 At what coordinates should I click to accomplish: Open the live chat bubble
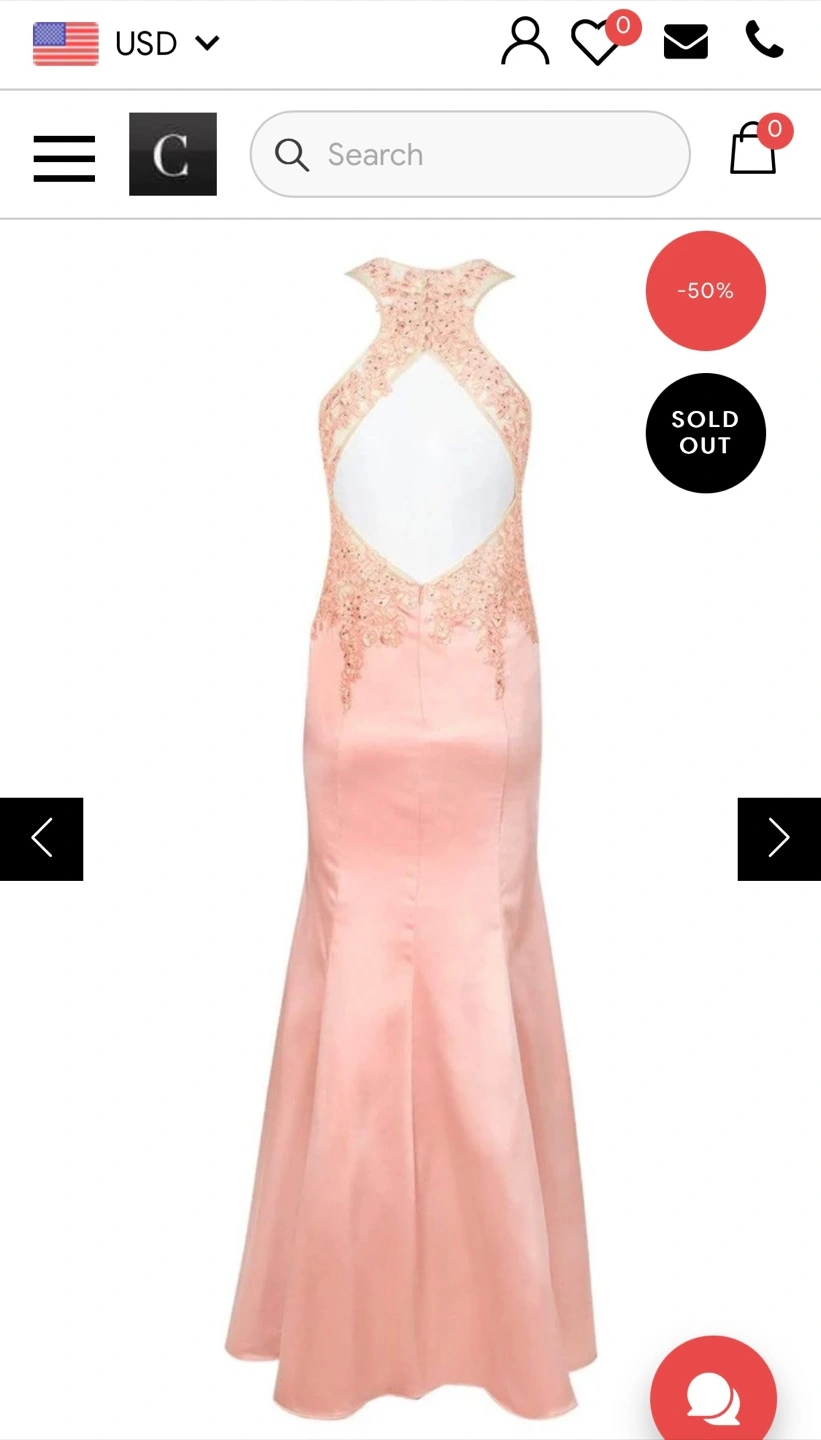[713, 1397]
